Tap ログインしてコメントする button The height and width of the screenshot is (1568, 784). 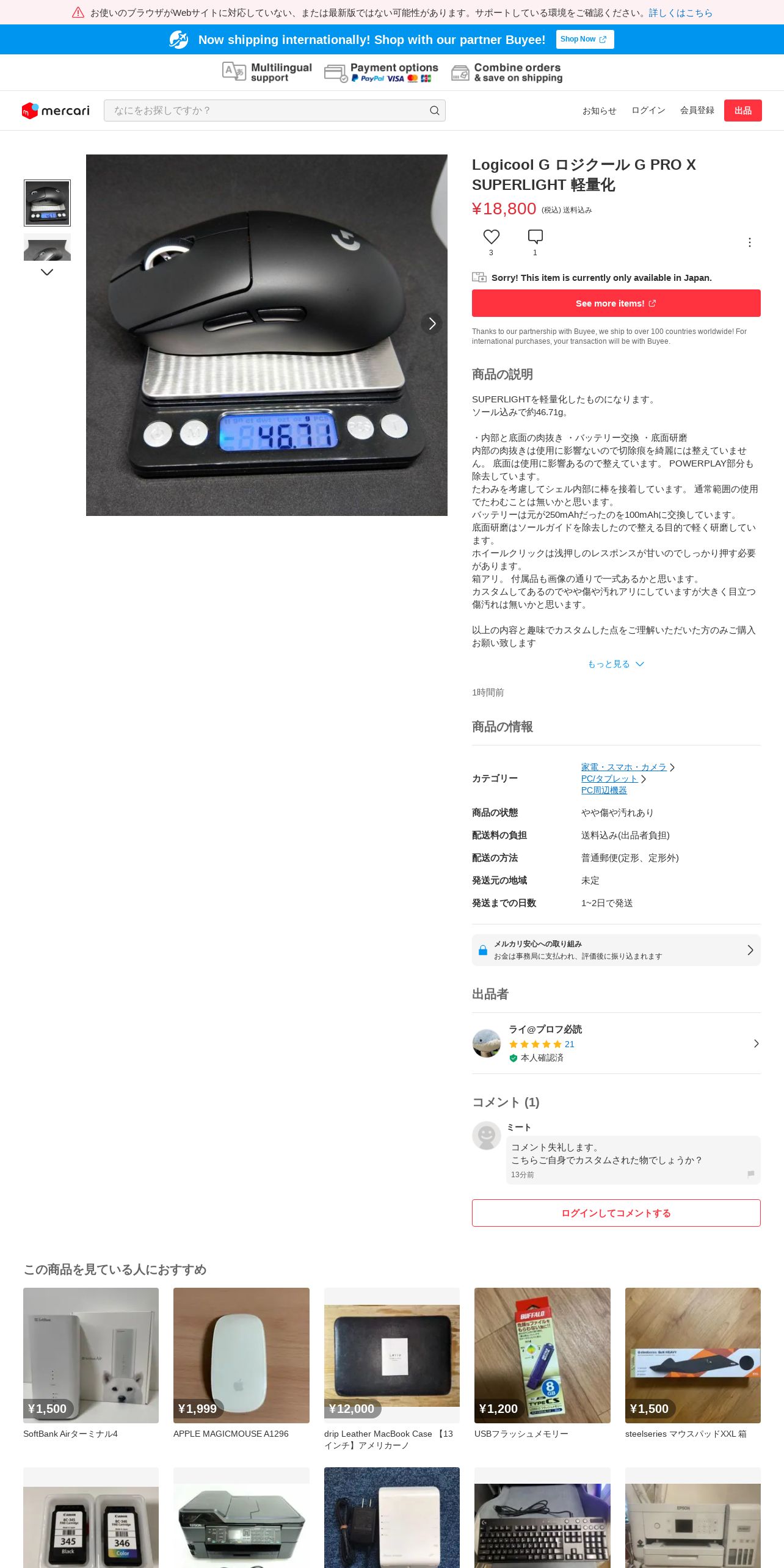coord(616,1213)
